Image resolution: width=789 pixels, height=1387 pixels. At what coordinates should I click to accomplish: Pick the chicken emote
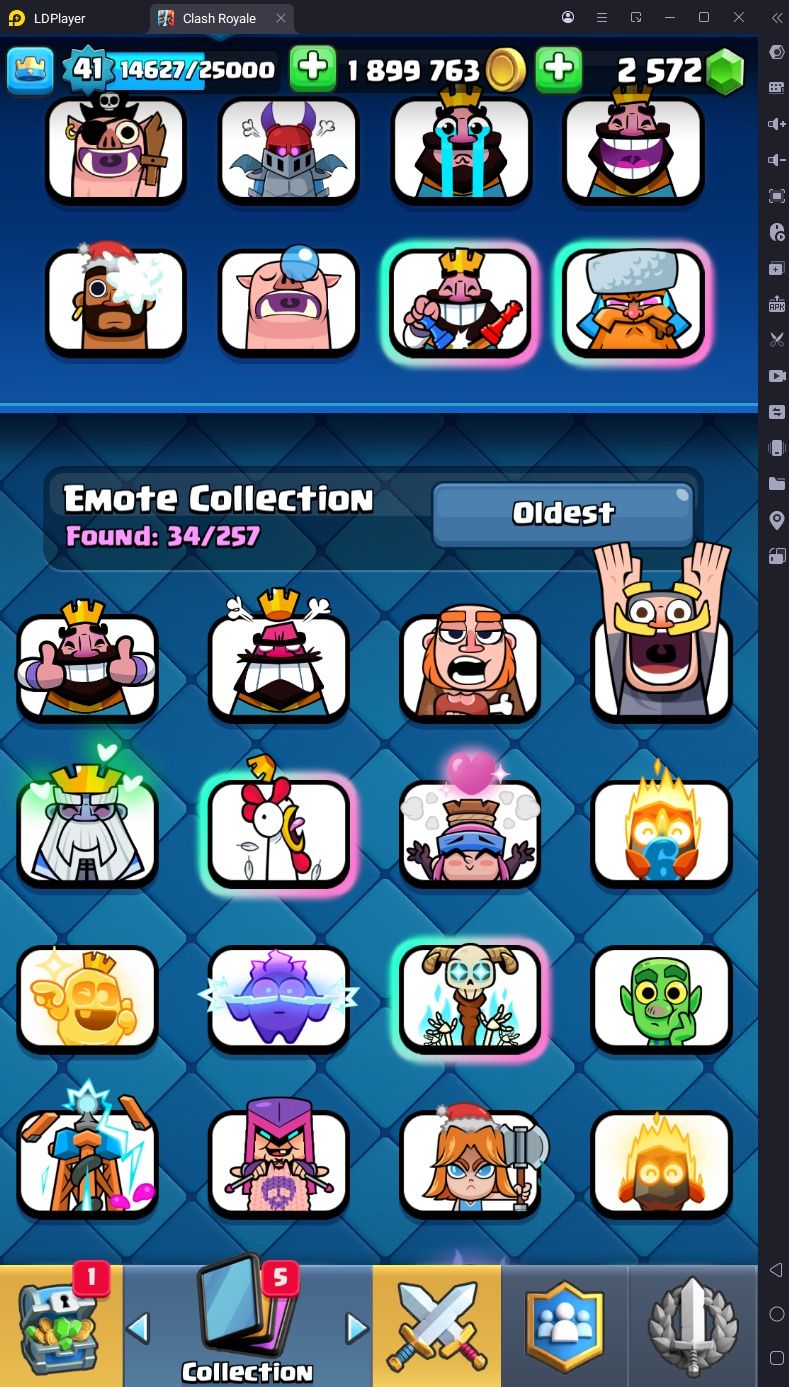pos(279,832)
